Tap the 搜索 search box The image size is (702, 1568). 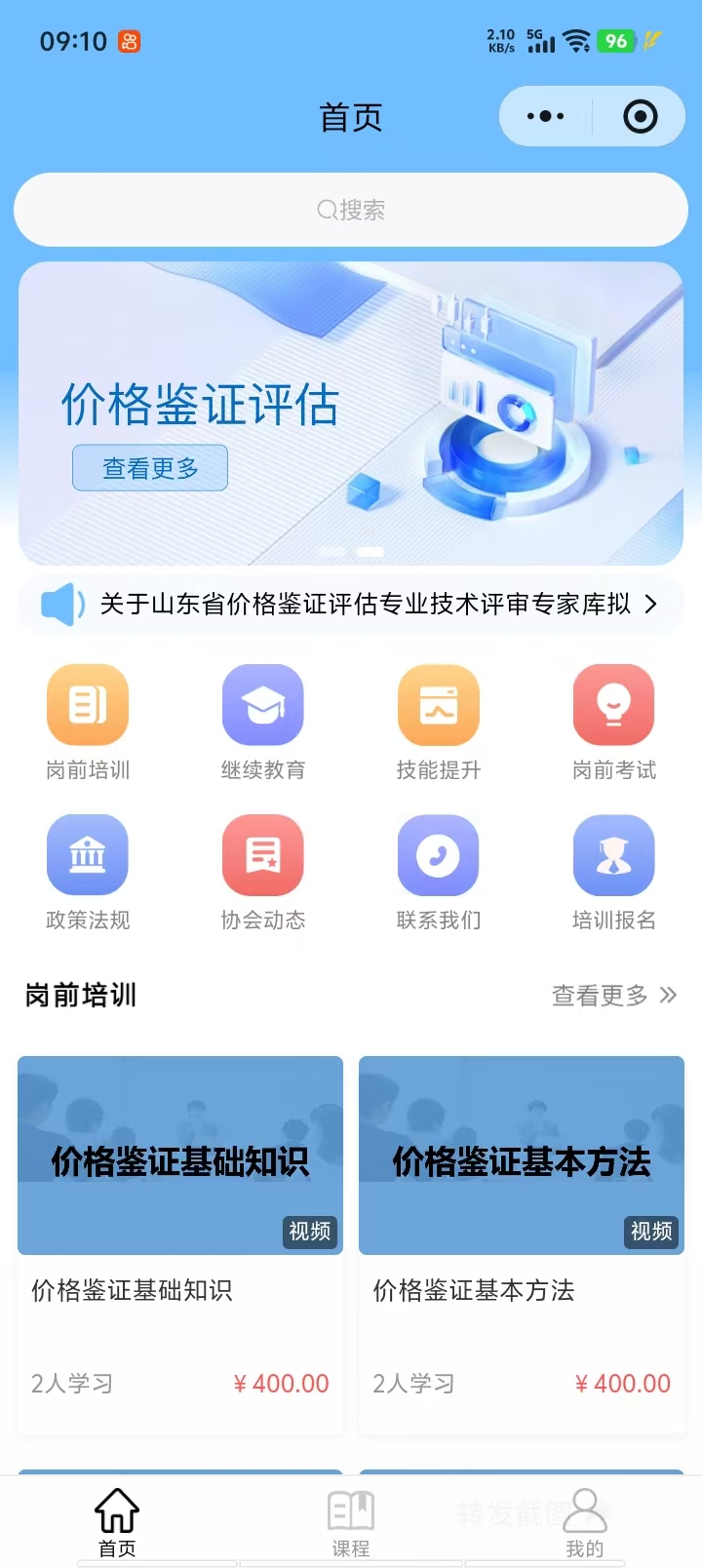coord(351,210)
